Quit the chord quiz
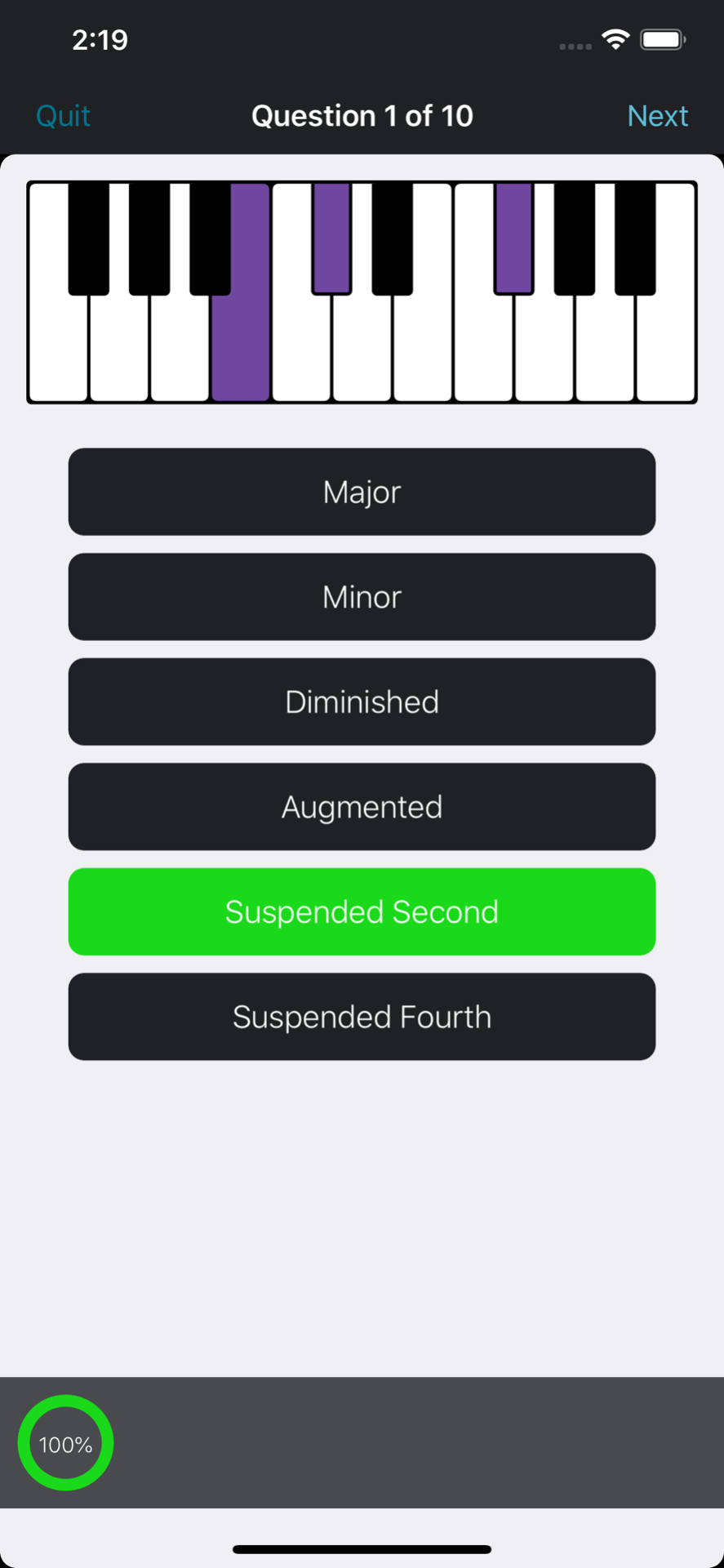Image resolution: width=724 pixels, height=1568 pixels. pyautogui.click(x=63, y=116)
